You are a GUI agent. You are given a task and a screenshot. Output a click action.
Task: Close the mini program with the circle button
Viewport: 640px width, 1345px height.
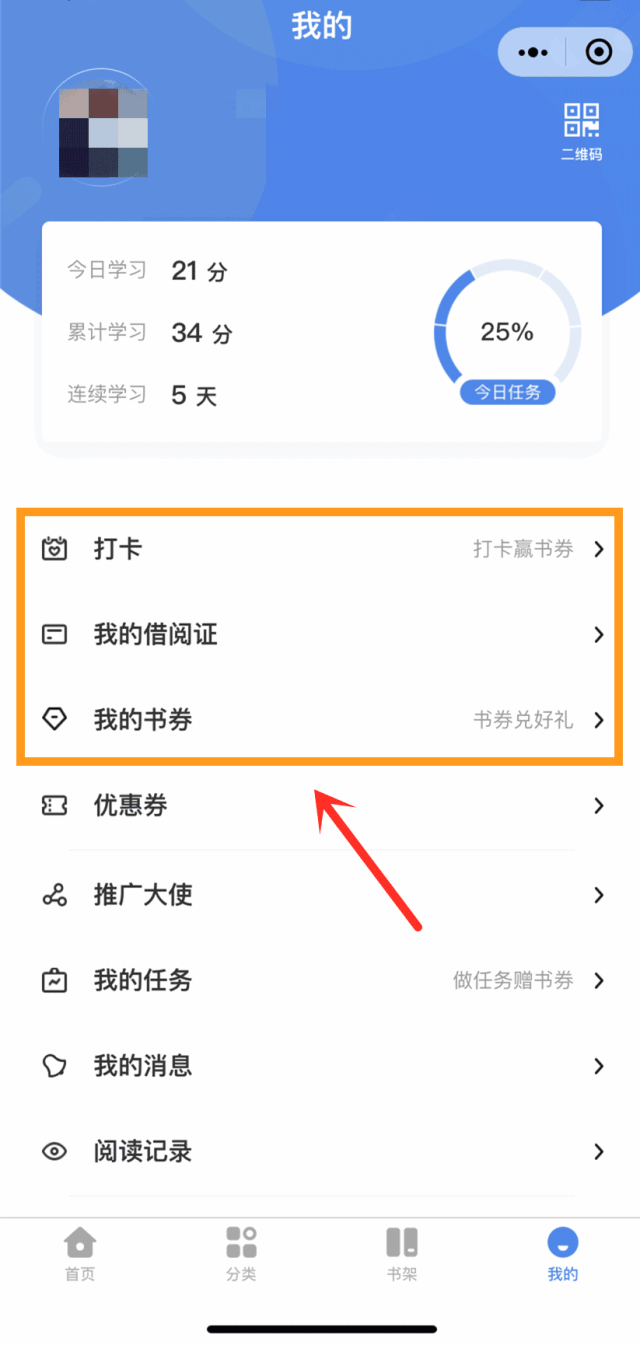click(598, 52)
